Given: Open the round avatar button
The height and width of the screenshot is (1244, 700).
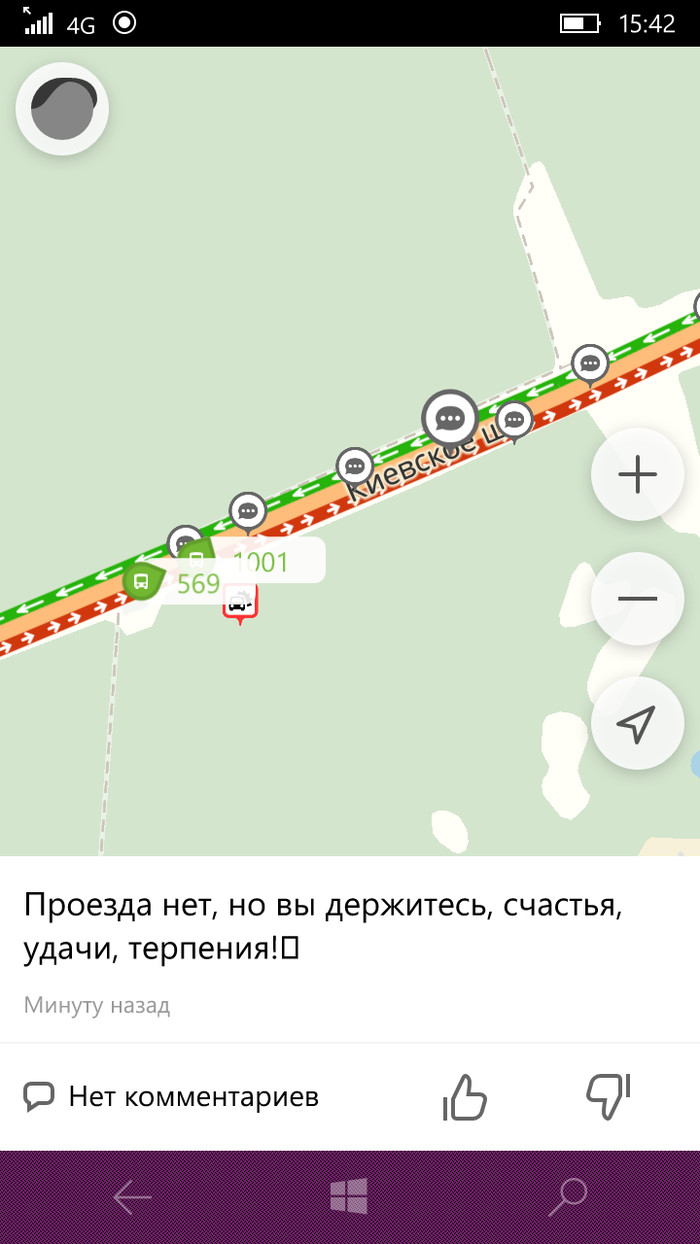Looking at the screenshot, I should (x=62, y=108).
